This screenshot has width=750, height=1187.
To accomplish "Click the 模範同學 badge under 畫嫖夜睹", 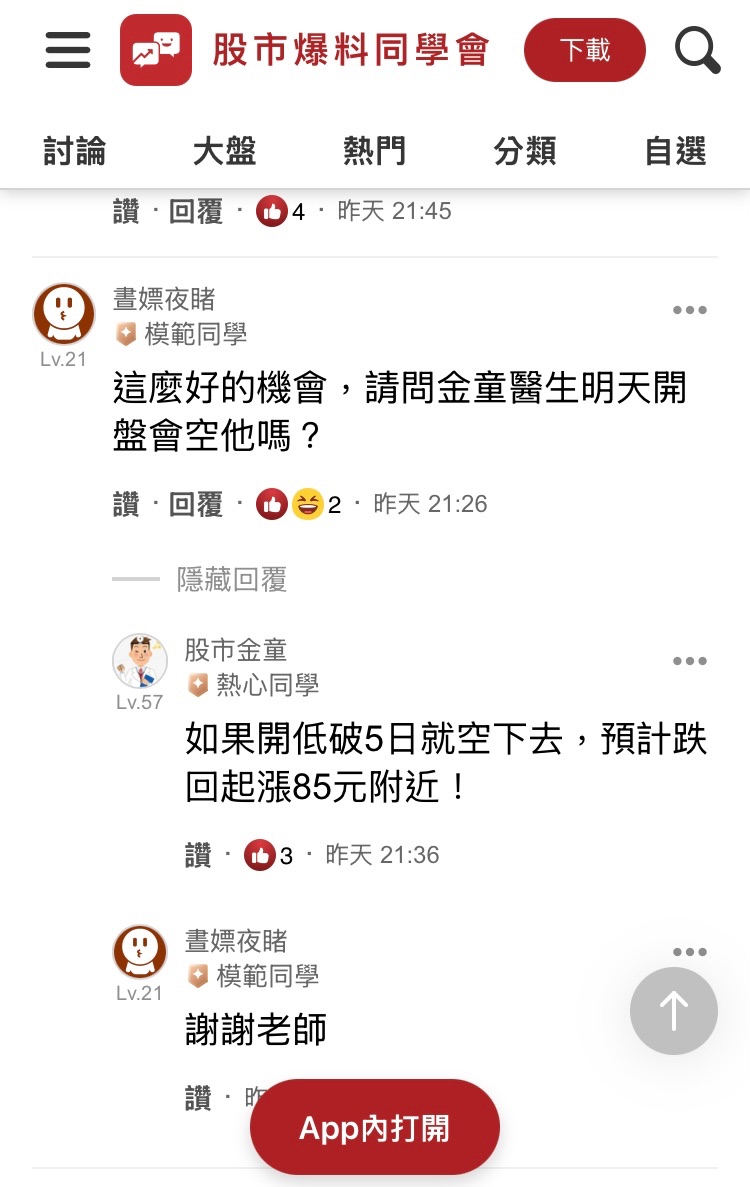I will [173, 337].
